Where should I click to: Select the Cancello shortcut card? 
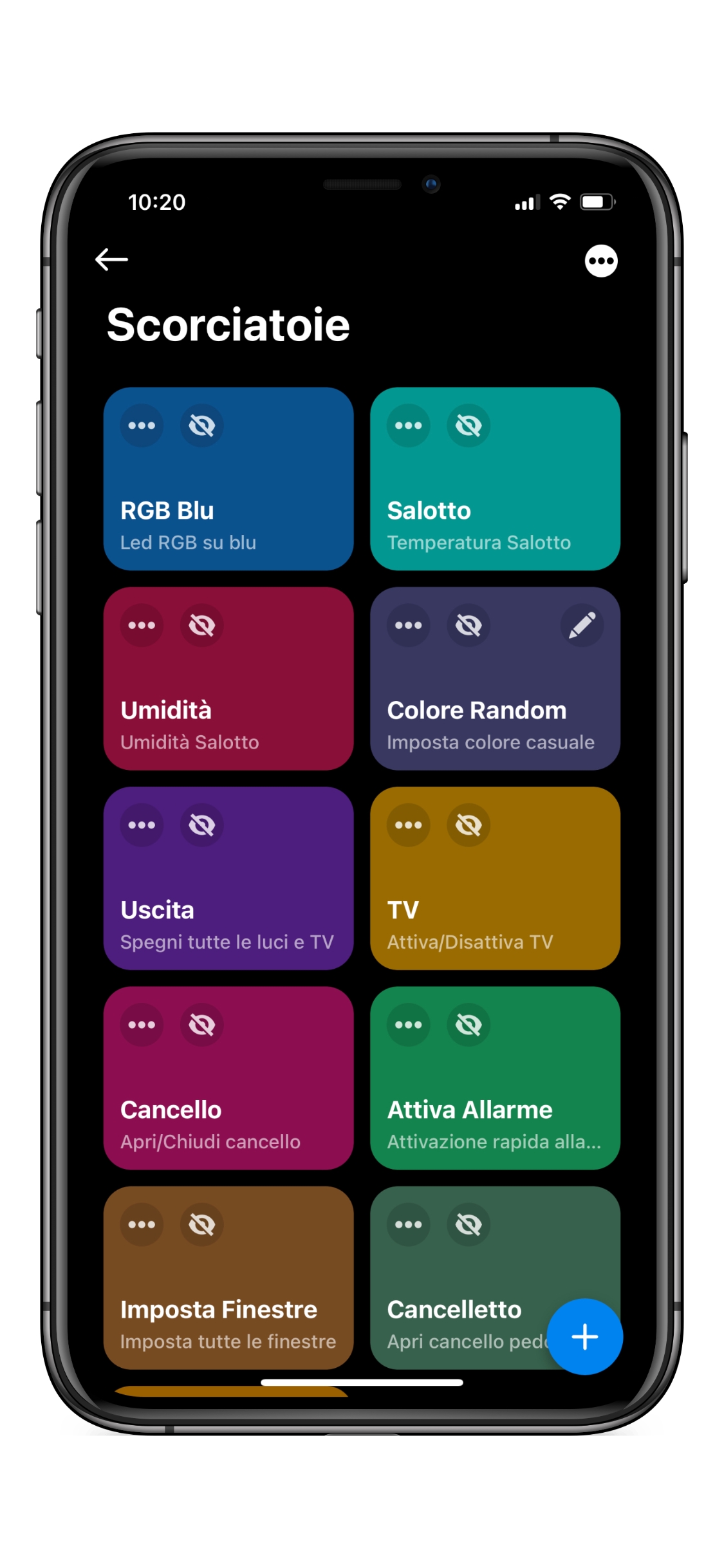coord(228,1107)
